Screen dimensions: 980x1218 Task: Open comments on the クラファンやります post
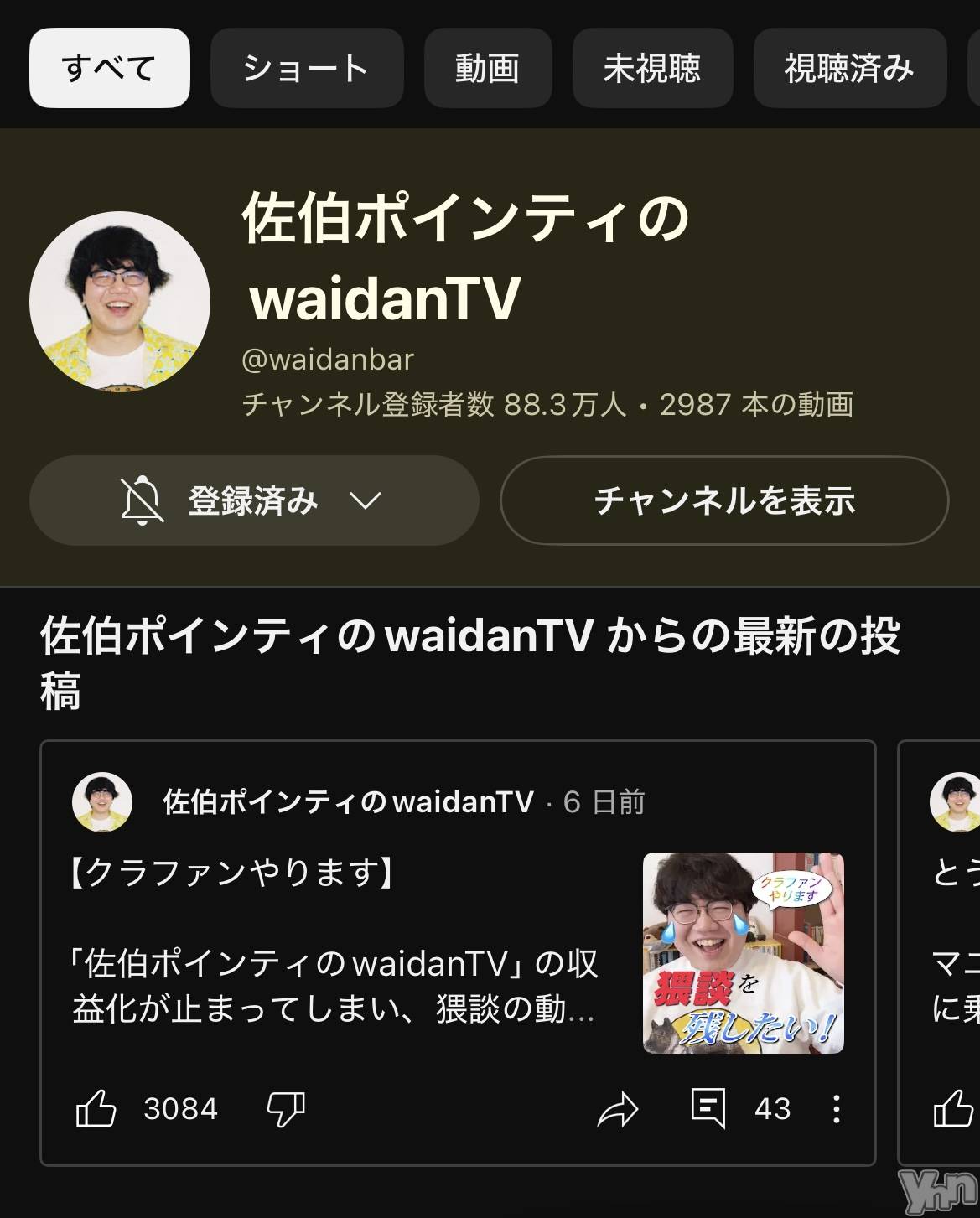click(708, 1108)
